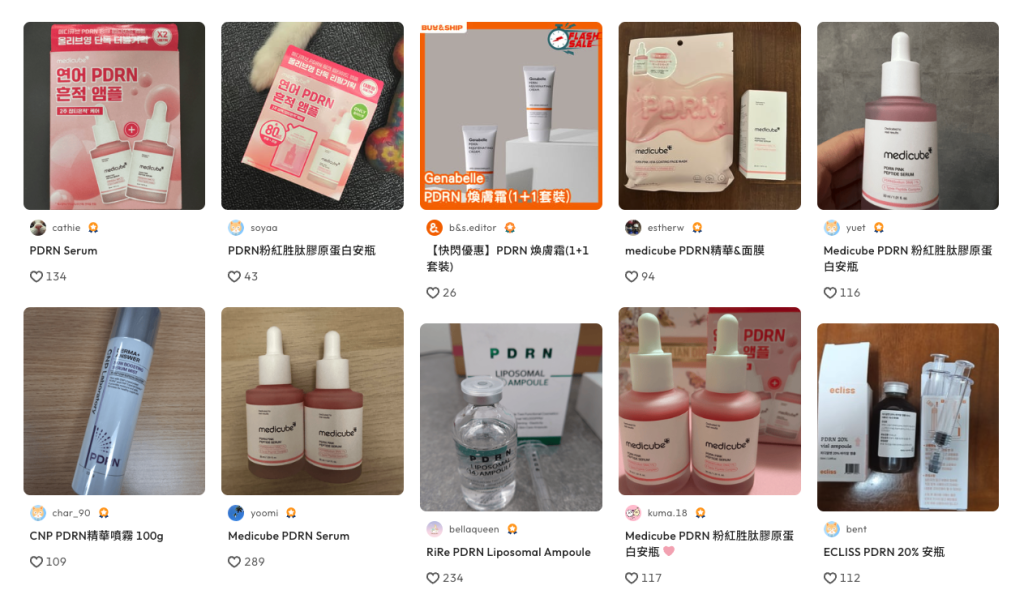The width and height of the screenshot is (1024, 590).
Task: Open the Genabelle PDRN 煥膚霜 flash sale post
Action: pyautogui.click(x=510, y=115)
